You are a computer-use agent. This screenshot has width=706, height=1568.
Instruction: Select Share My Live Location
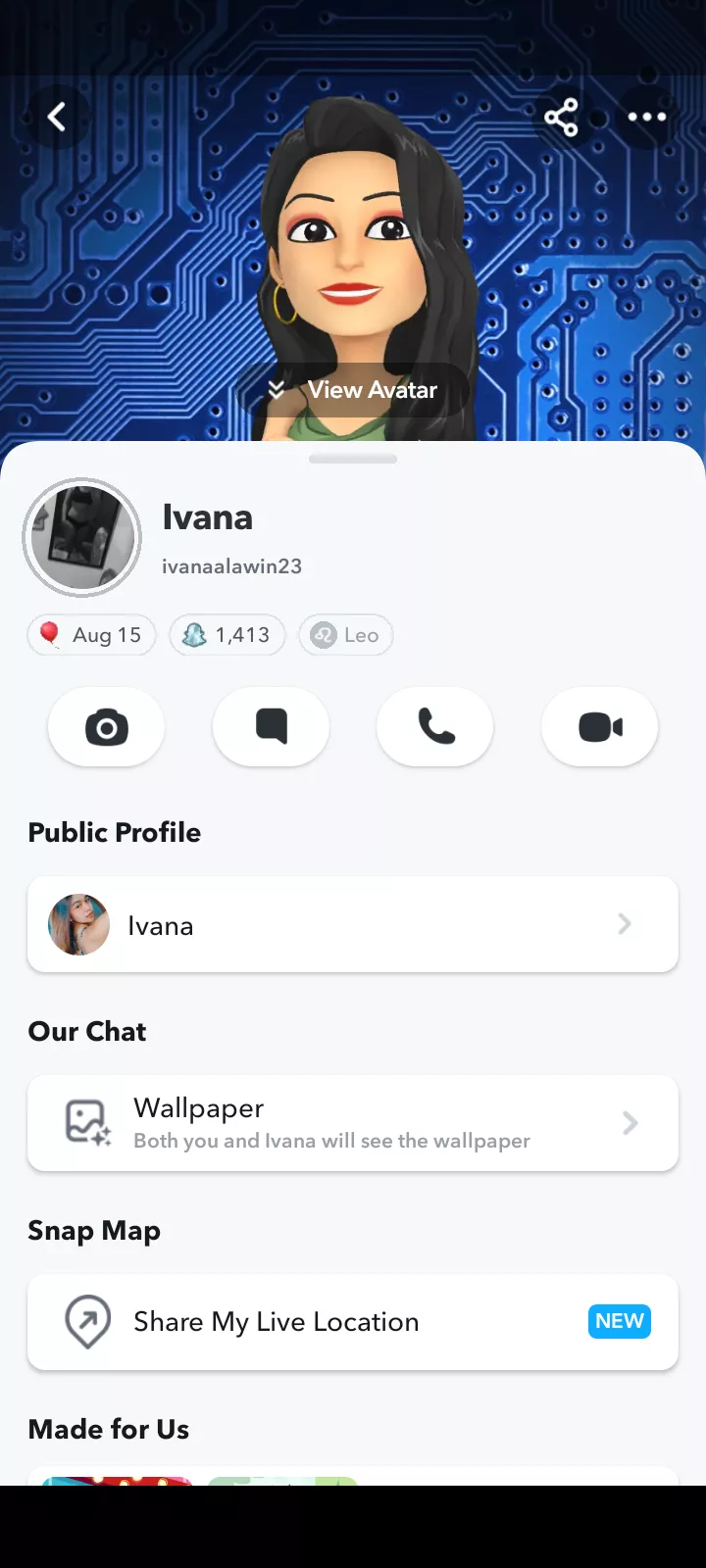click(x=353, y=1322)
